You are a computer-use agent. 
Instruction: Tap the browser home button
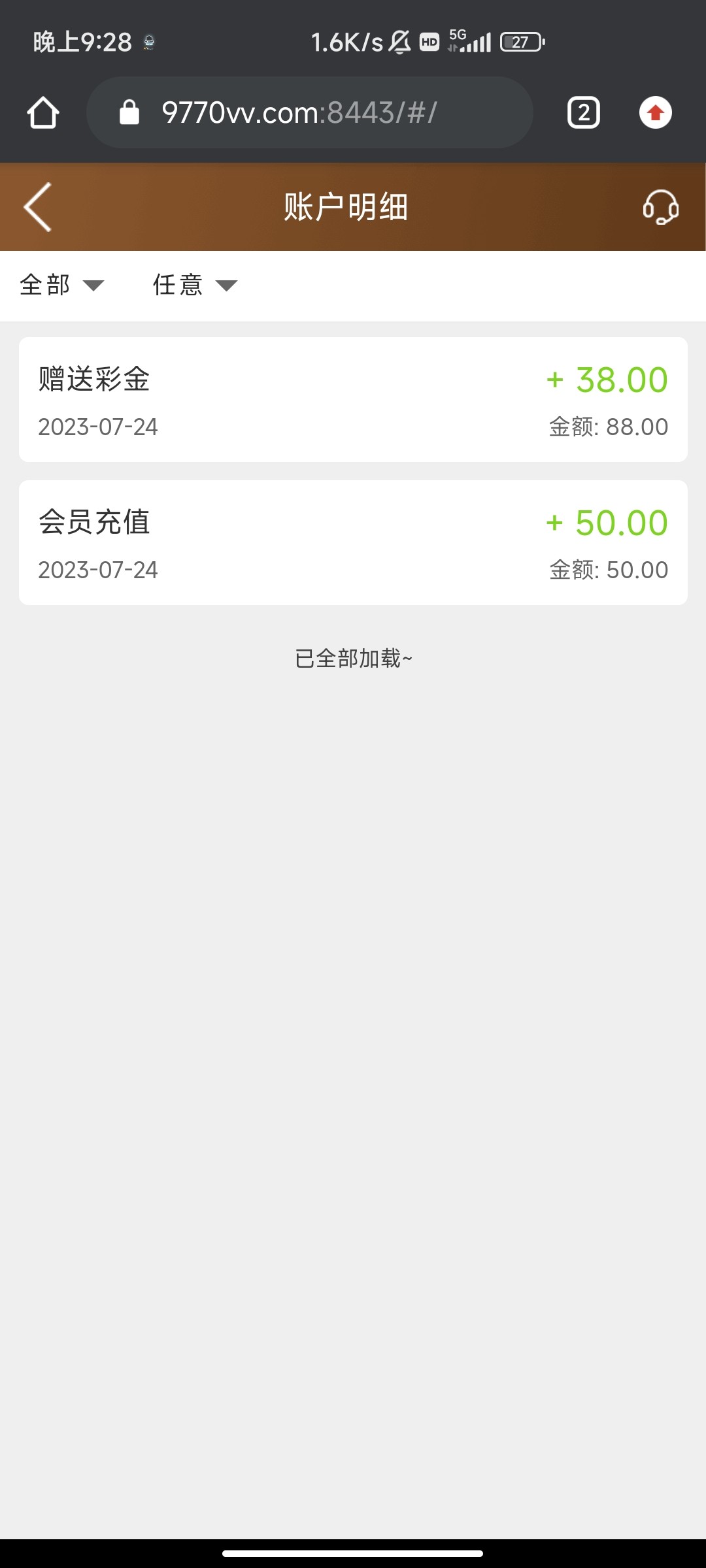coord(43,113)
